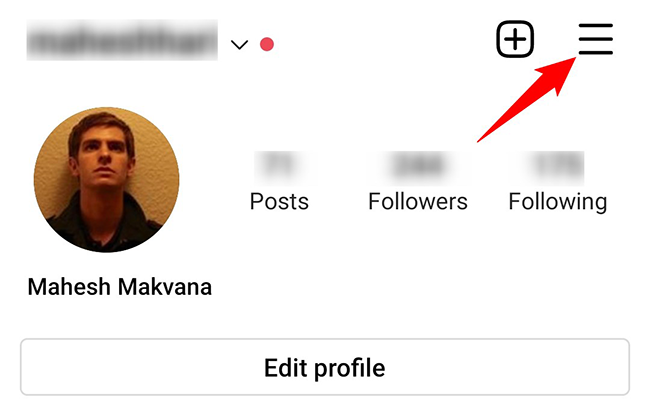This screenshot has height=400, width=650.
Task: Open the hamburger menu
Action: click(595, 39)
